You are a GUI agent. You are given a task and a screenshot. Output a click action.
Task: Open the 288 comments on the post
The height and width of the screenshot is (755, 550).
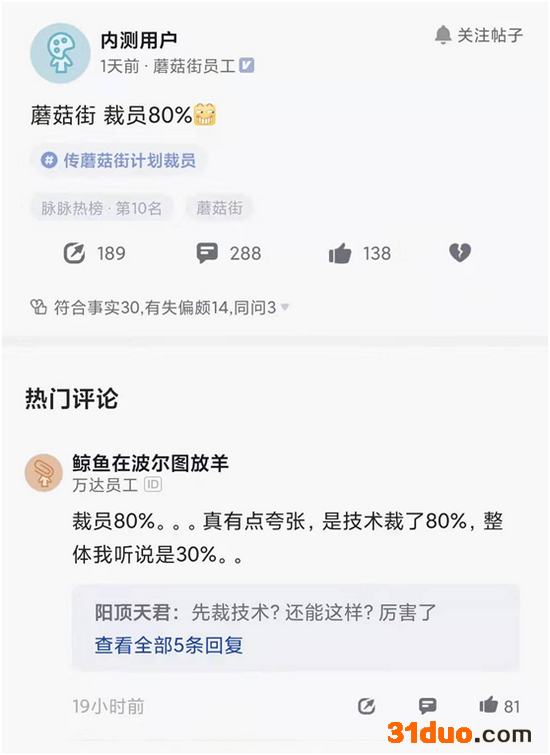coord(228,253)
